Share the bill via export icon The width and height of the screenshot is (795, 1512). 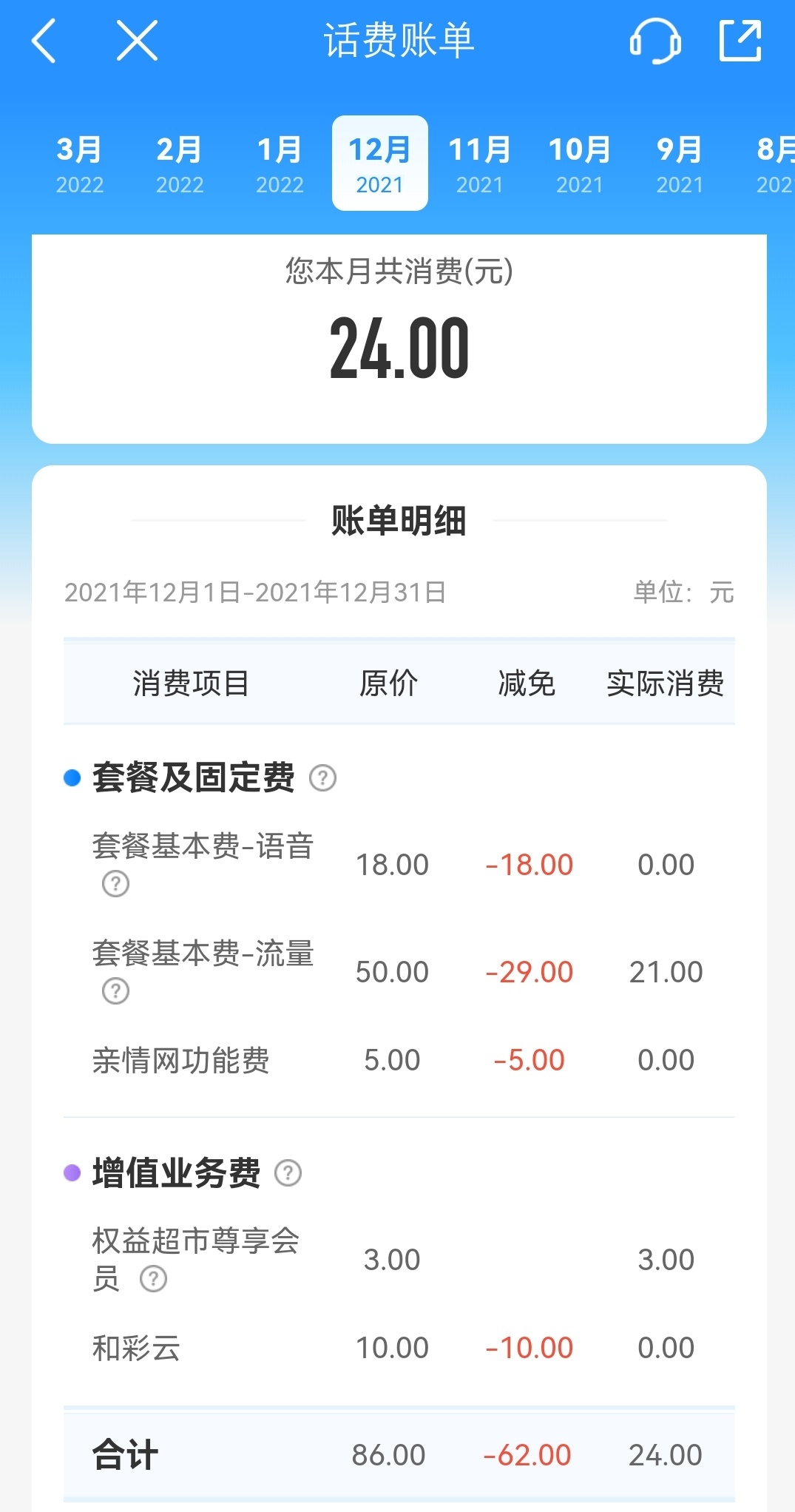tap(740, 41)
